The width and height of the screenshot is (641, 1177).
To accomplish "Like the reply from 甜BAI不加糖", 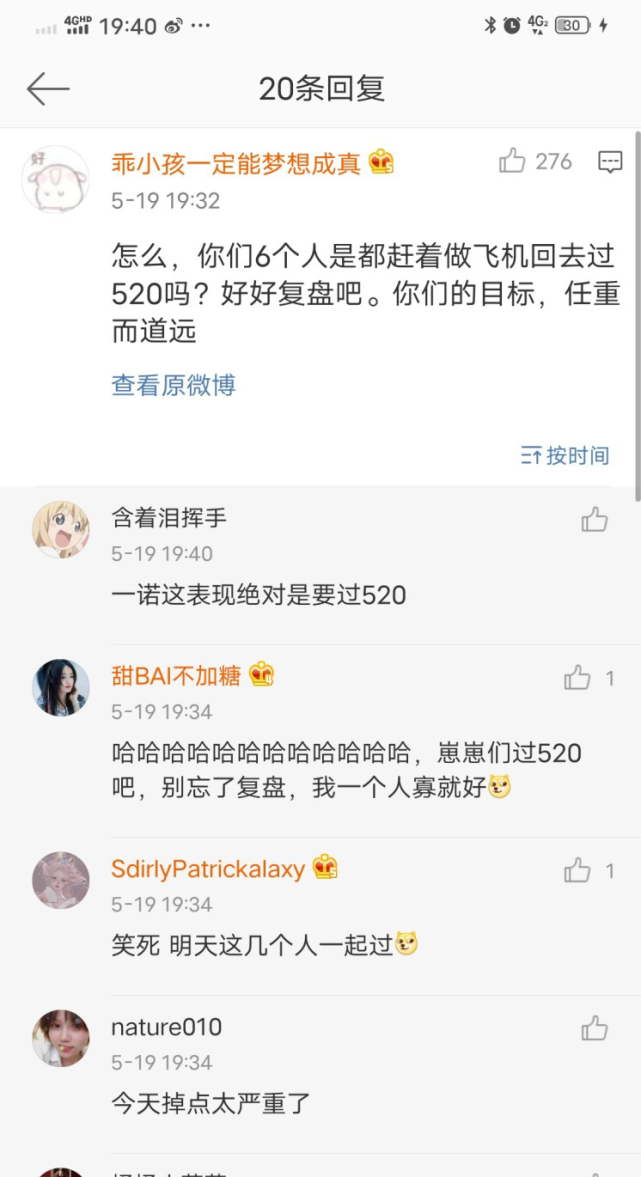I will click(577, 678).
